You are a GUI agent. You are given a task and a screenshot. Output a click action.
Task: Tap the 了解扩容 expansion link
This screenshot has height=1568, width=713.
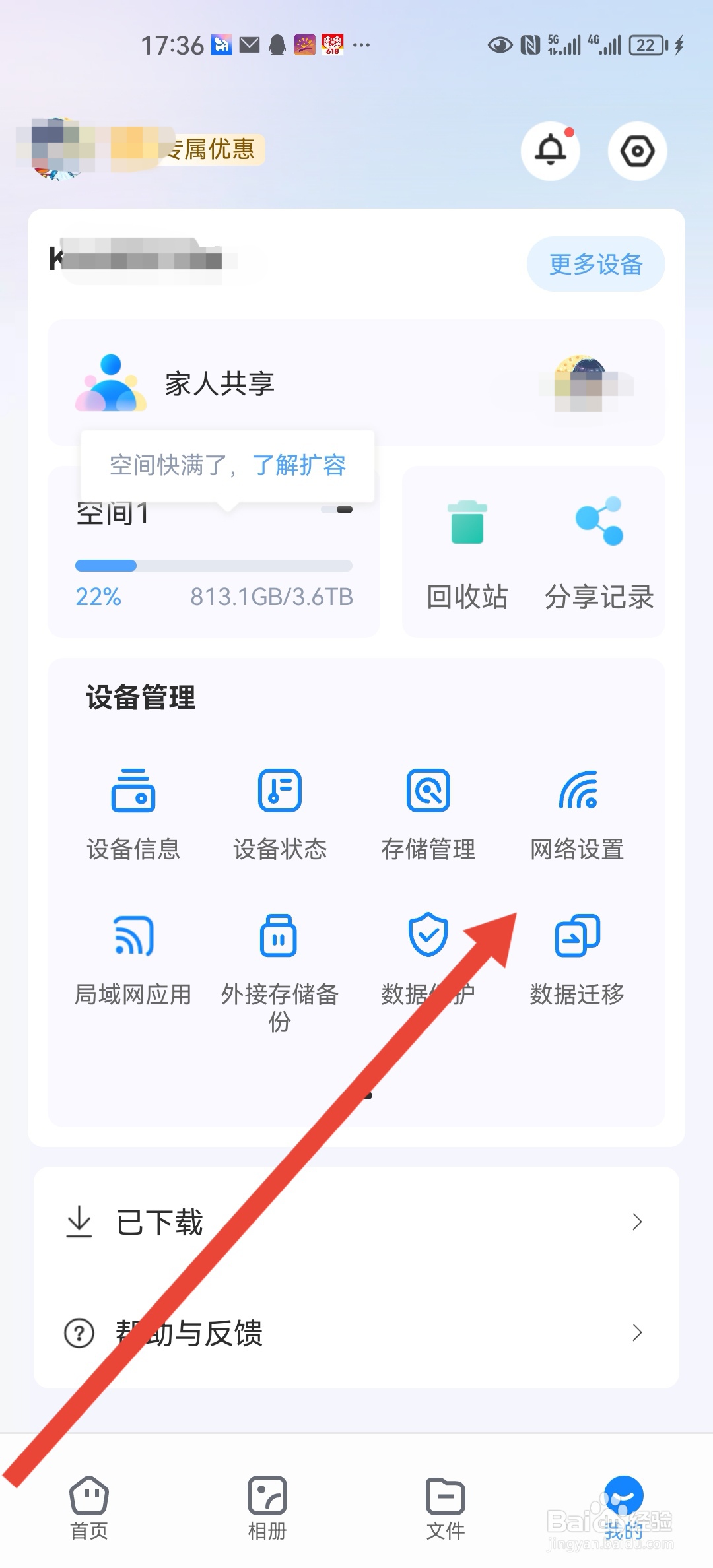300,465
